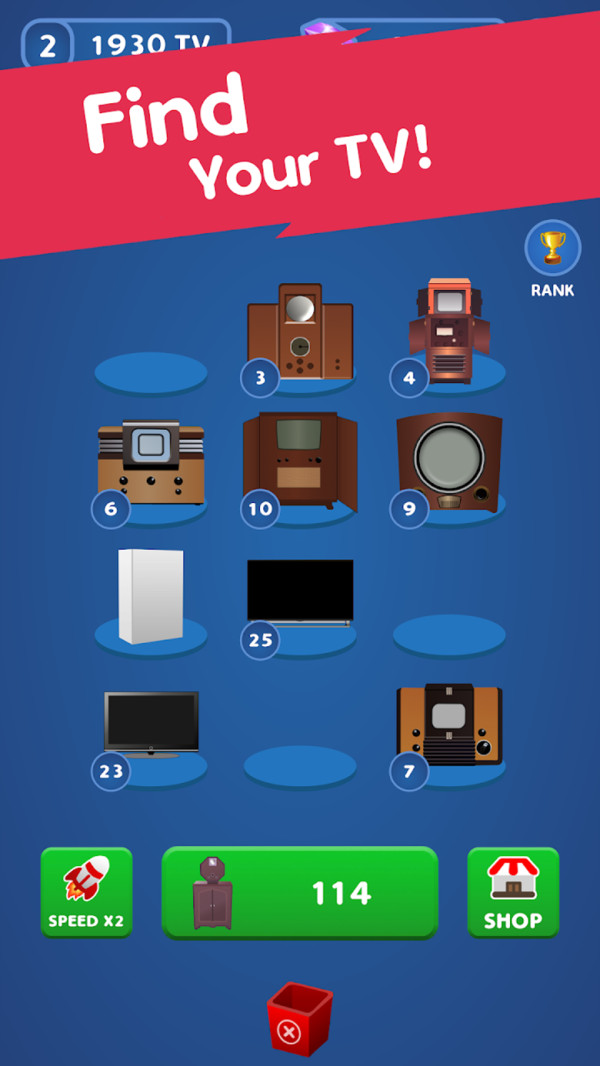Select the level 10 TV
The width and height of the screenshot is (600, 1066).
pyautogui.click(x=300, y=460)
